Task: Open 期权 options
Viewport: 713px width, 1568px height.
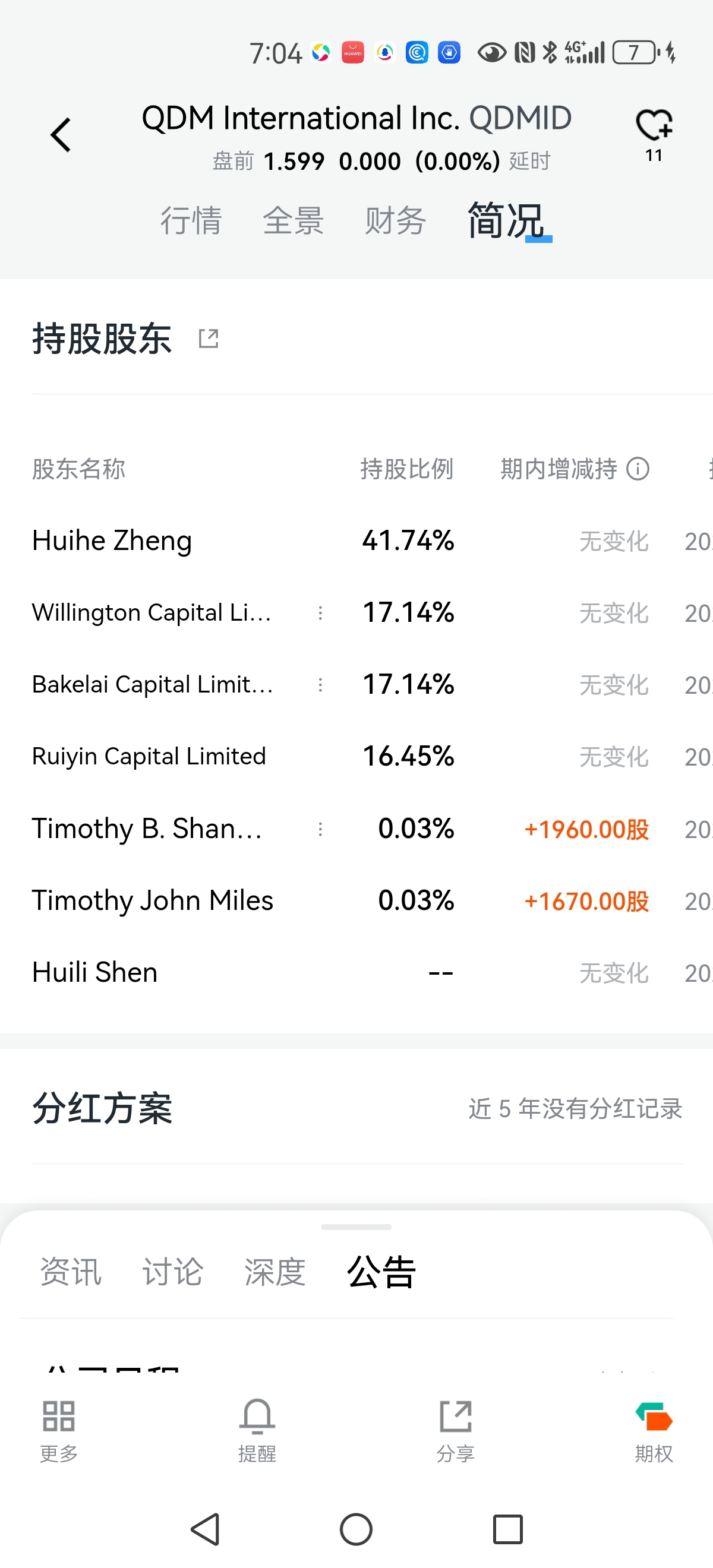Action: pyautogui.click(x=654, y=1429)
